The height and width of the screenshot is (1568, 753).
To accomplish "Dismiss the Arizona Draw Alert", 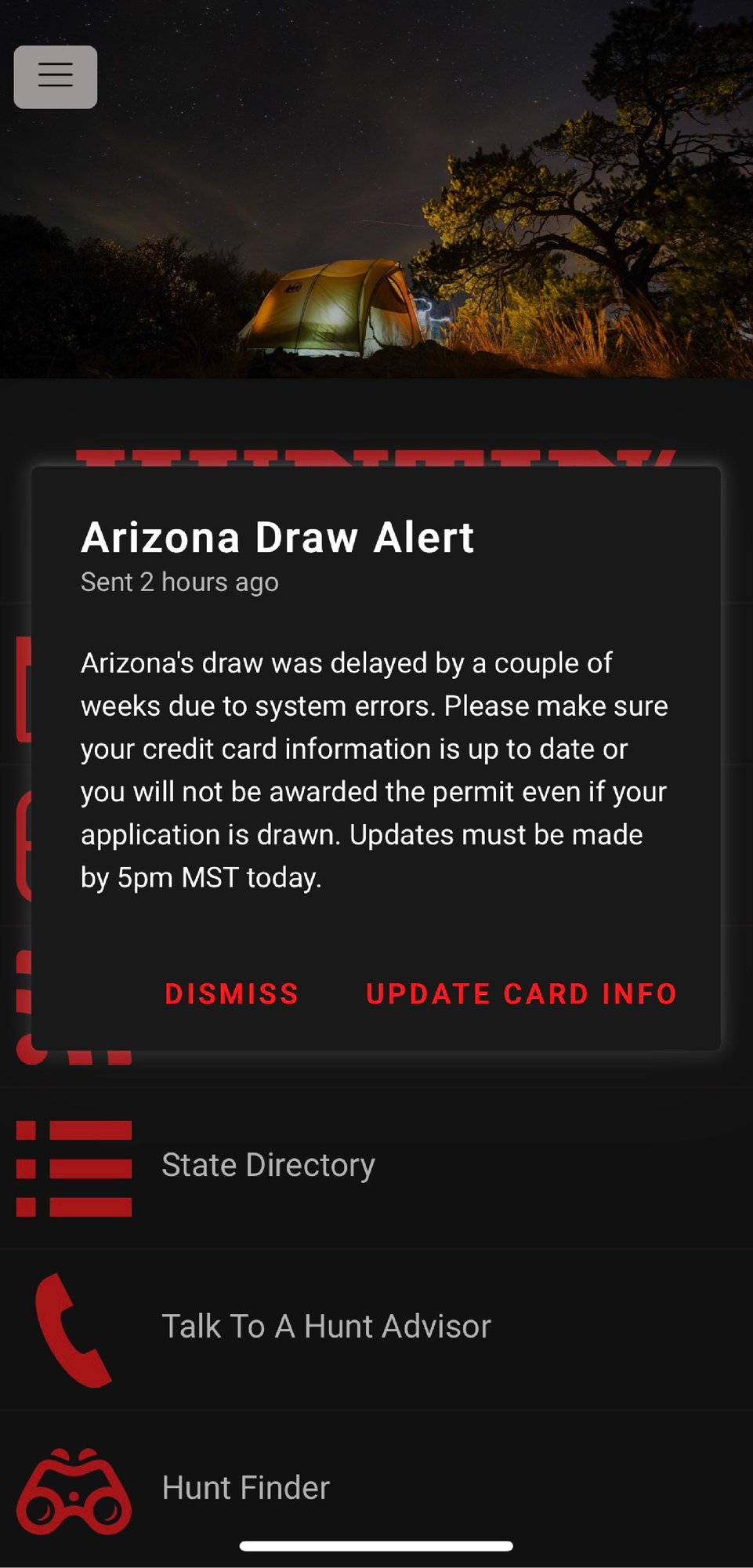I will click(232, 993).
